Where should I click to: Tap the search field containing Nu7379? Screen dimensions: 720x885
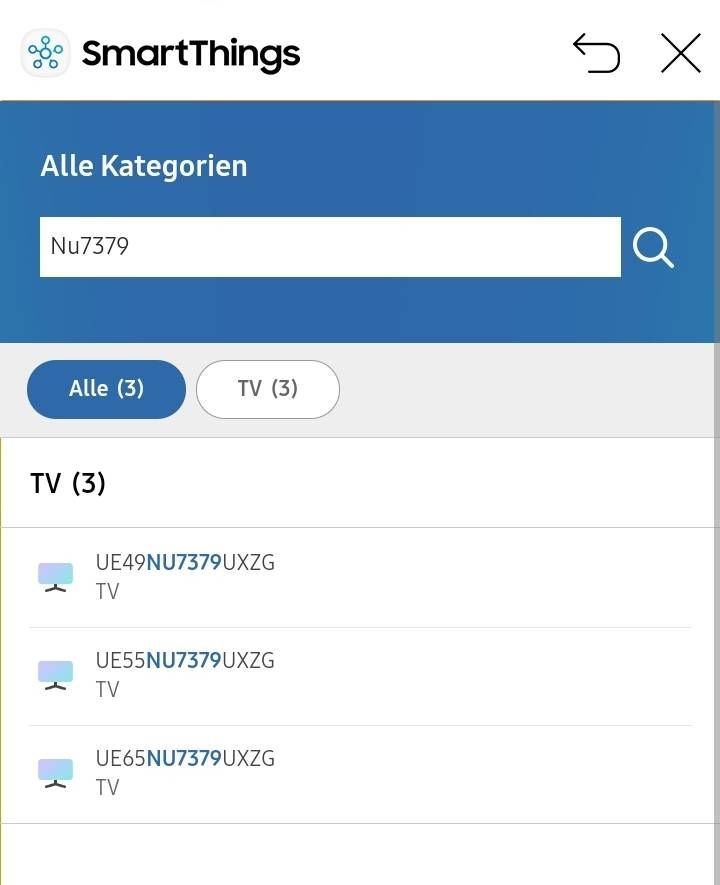click(330, 246)
